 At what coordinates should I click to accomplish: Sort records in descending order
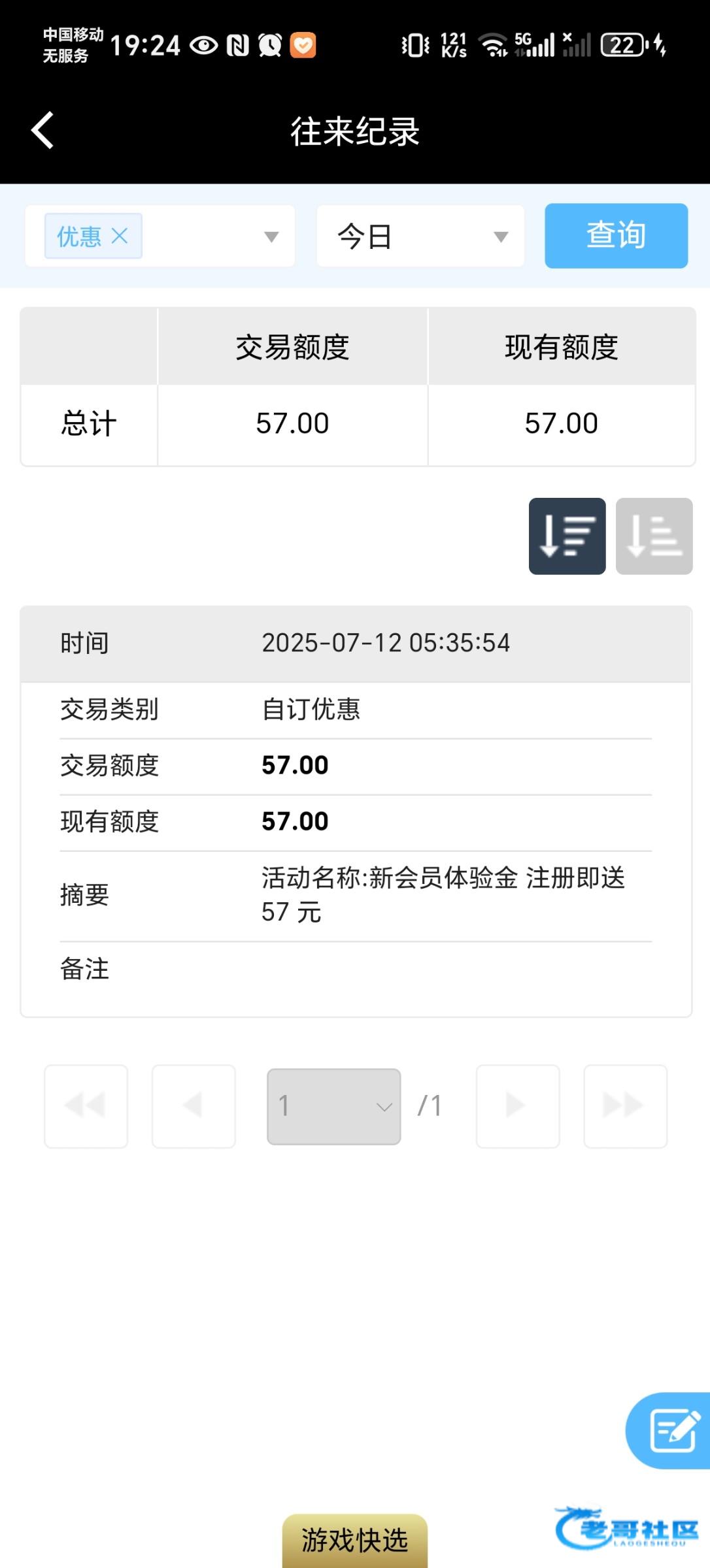567,536
